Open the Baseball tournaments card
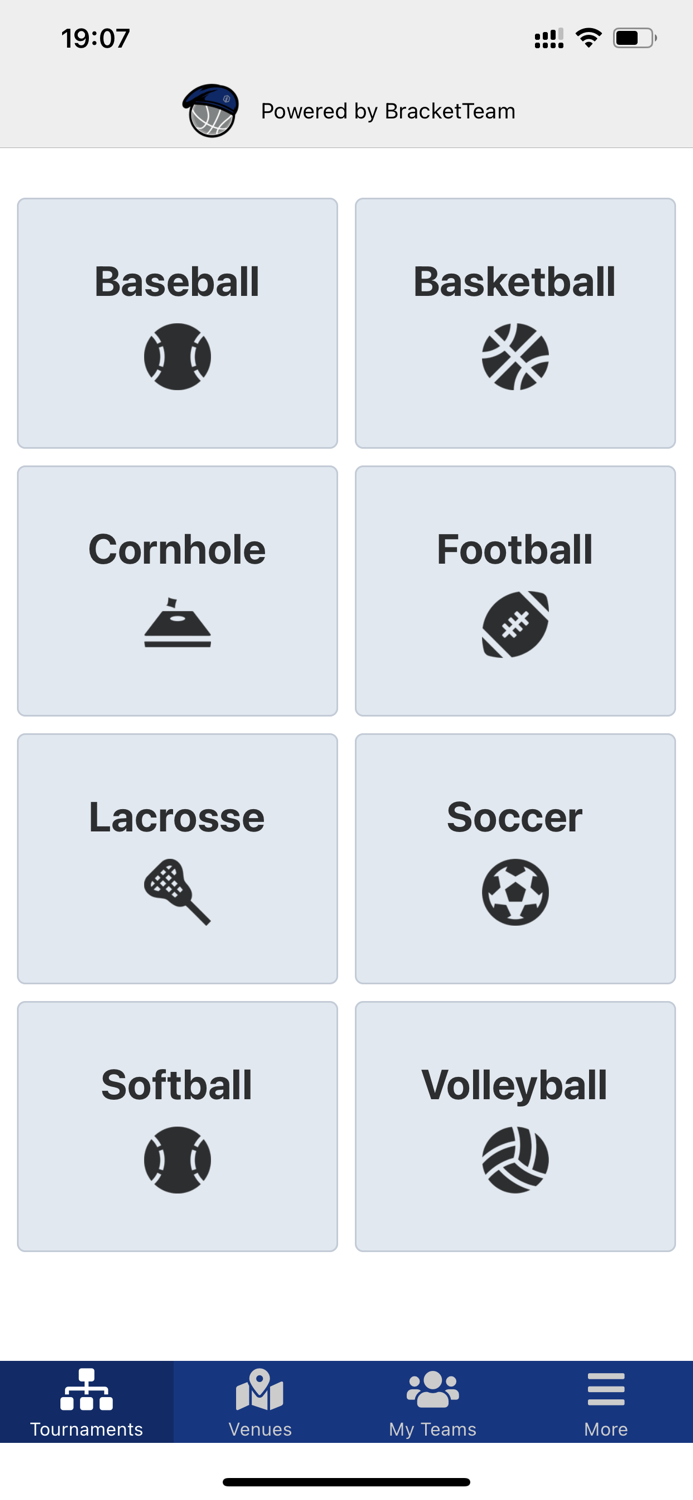The height and width of the screenshot is (1500, 693). [177, 323]
